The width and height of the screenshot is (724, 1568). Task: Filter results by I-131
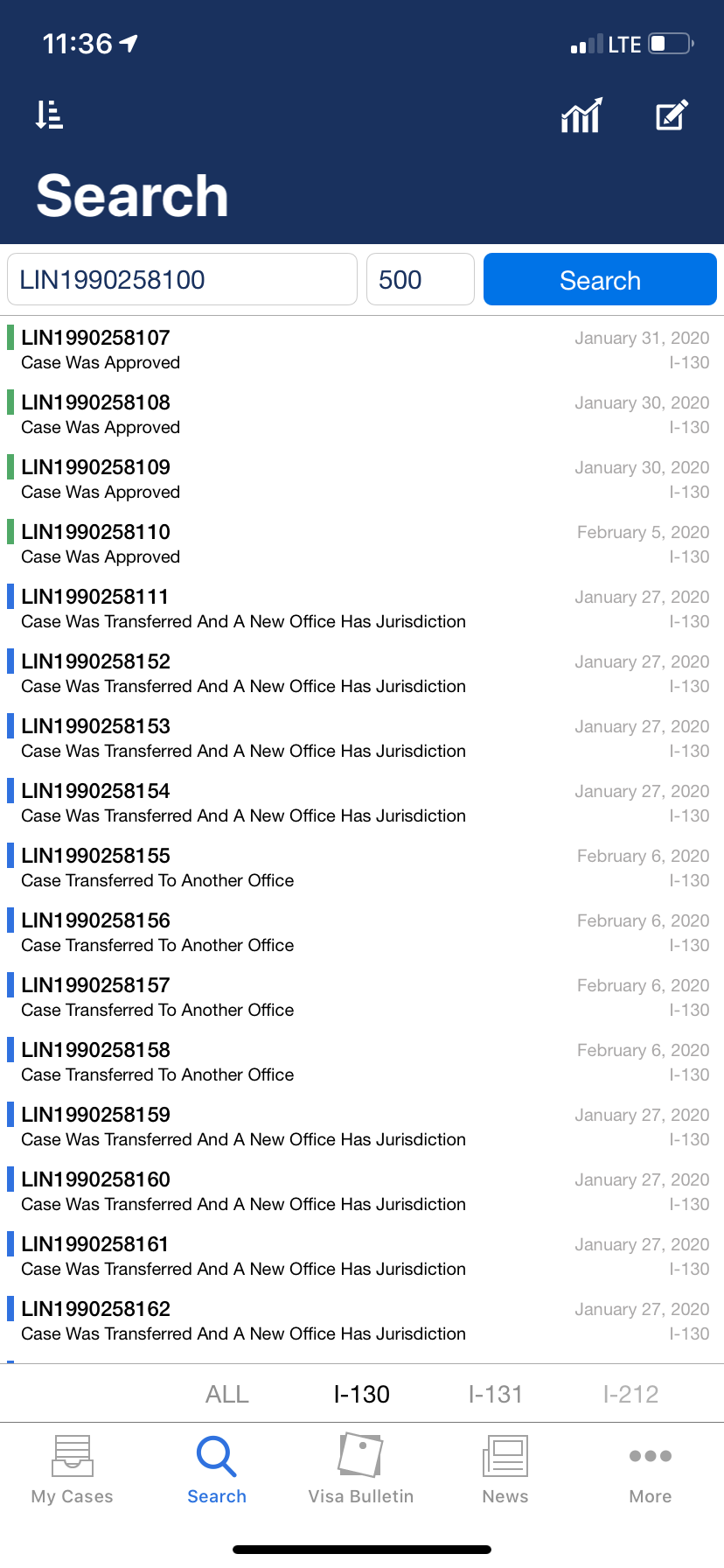click(496, 1394)
